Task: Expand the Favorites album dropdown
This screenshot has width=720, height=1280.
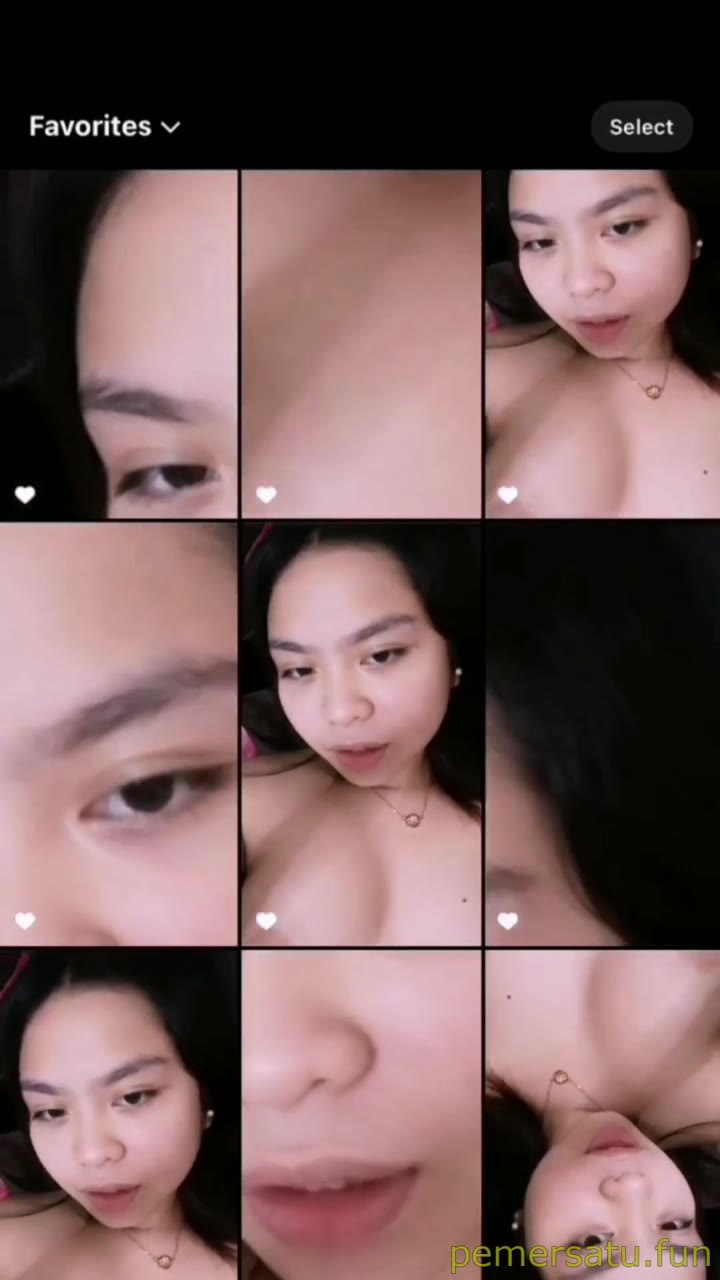Action: [x=104, y=127]
